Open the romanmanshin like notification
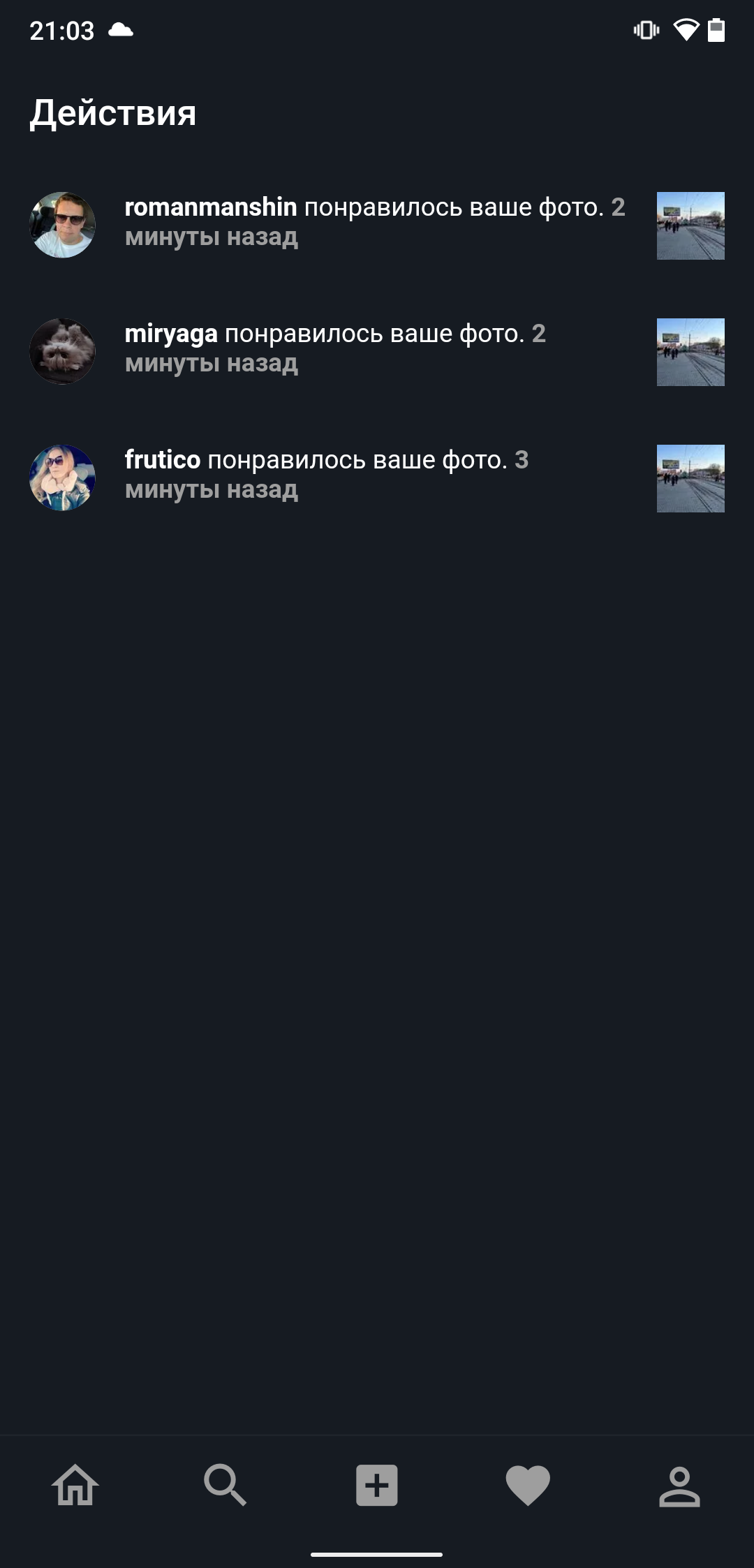 tap(374, 221)
